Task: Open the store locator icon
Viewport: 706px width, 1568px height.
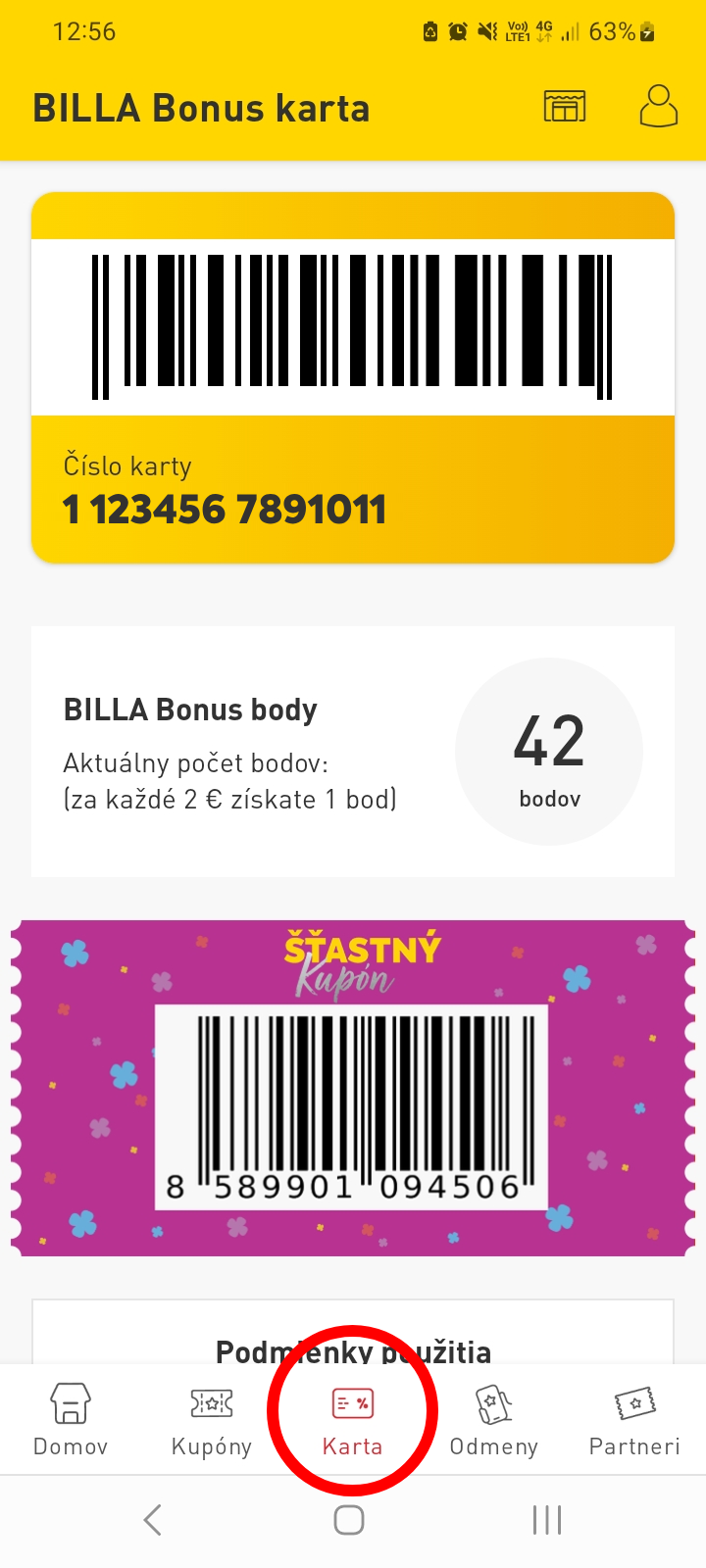Action: pos(565,106)
